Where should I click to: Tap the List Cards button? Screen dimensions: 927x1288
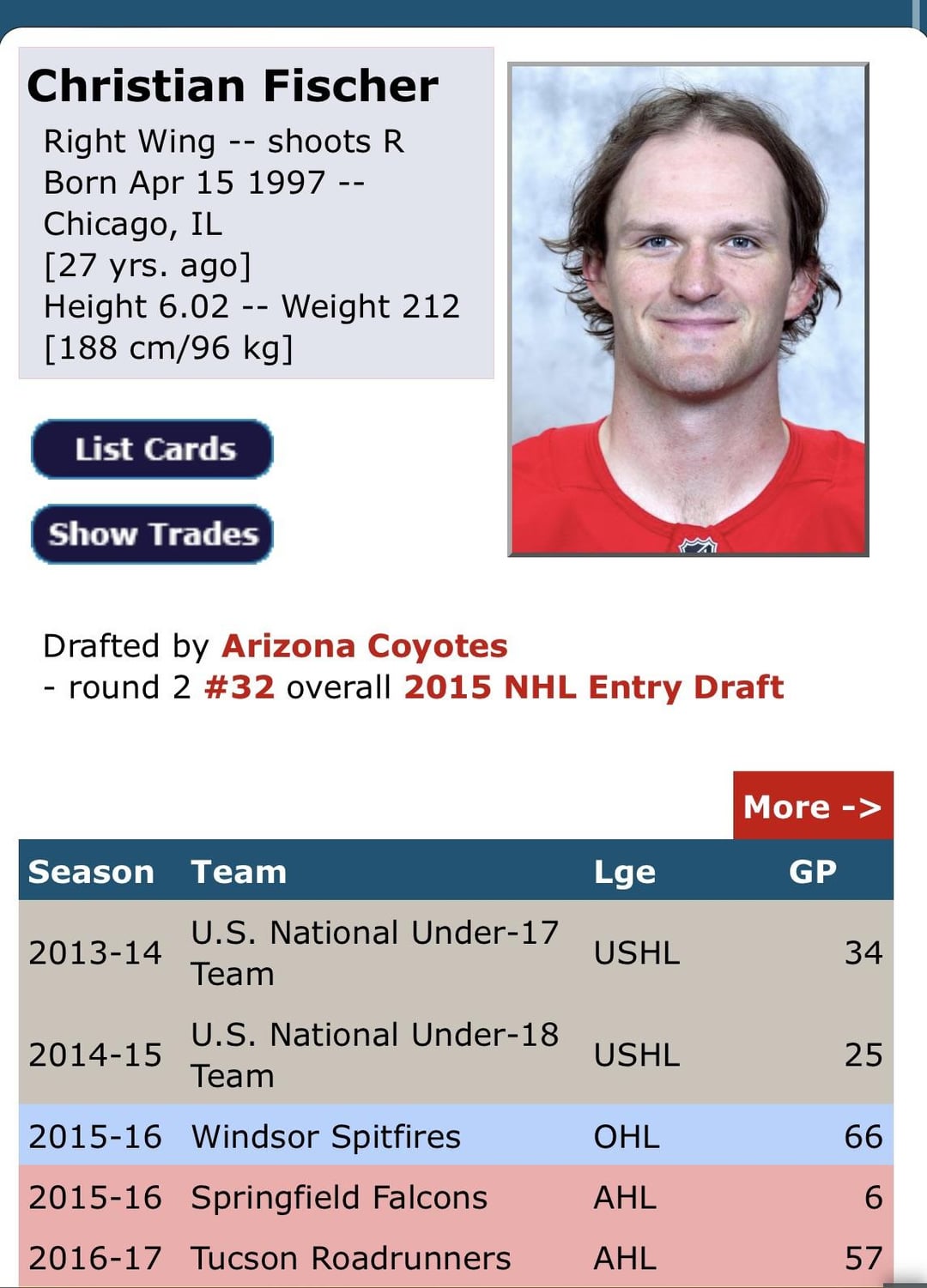[153, 449]
